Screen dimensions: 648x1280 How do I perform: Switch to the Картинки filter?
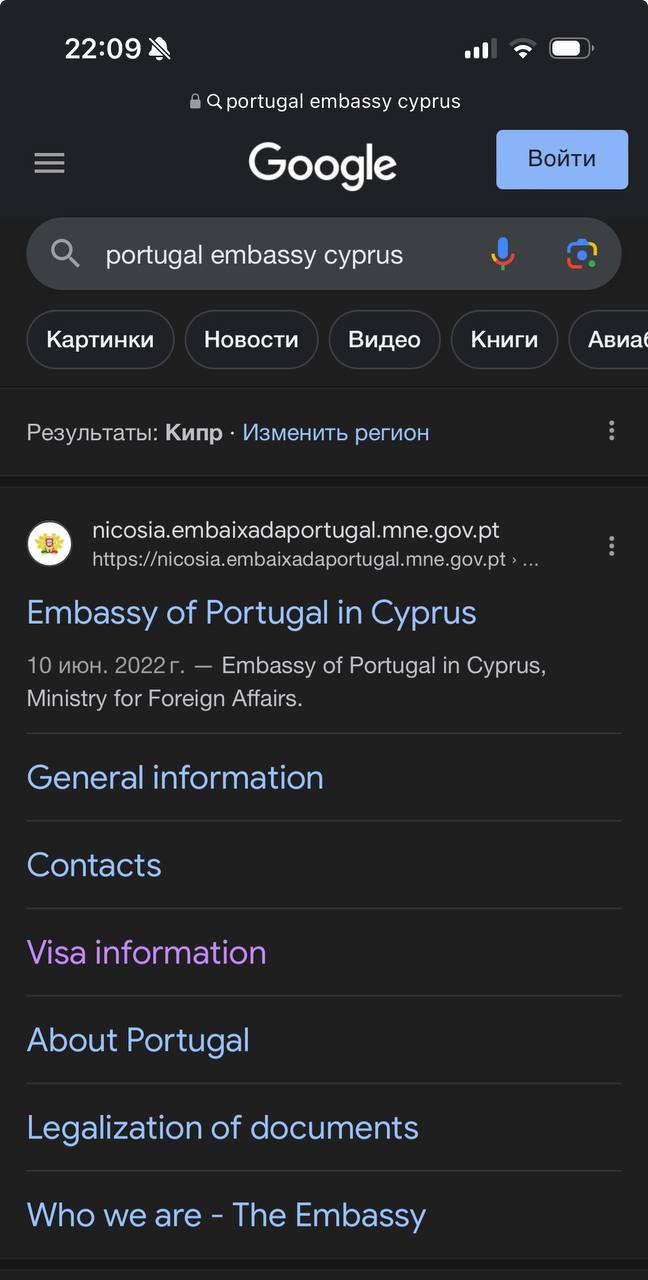pyautogui.click(x=100, y=340)
